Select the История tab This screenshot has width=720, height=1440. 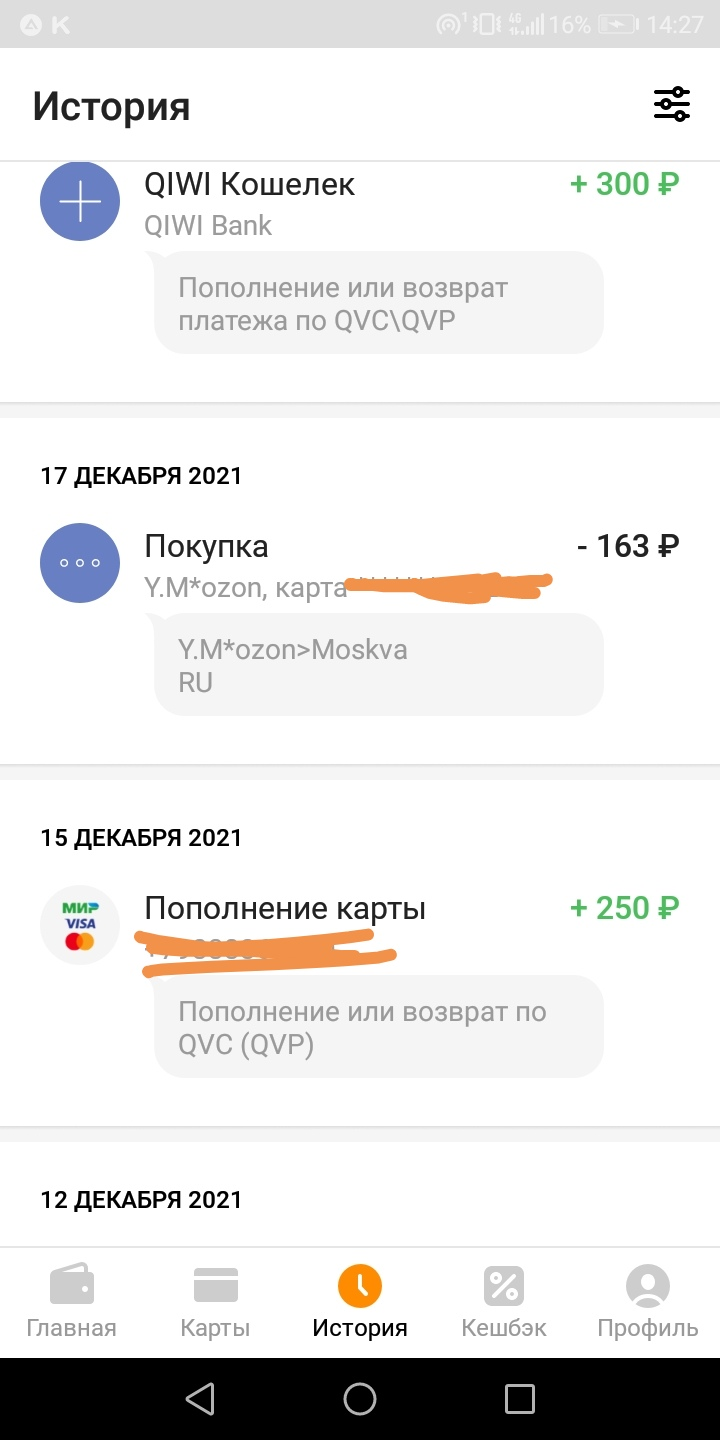click(360, 1302)
